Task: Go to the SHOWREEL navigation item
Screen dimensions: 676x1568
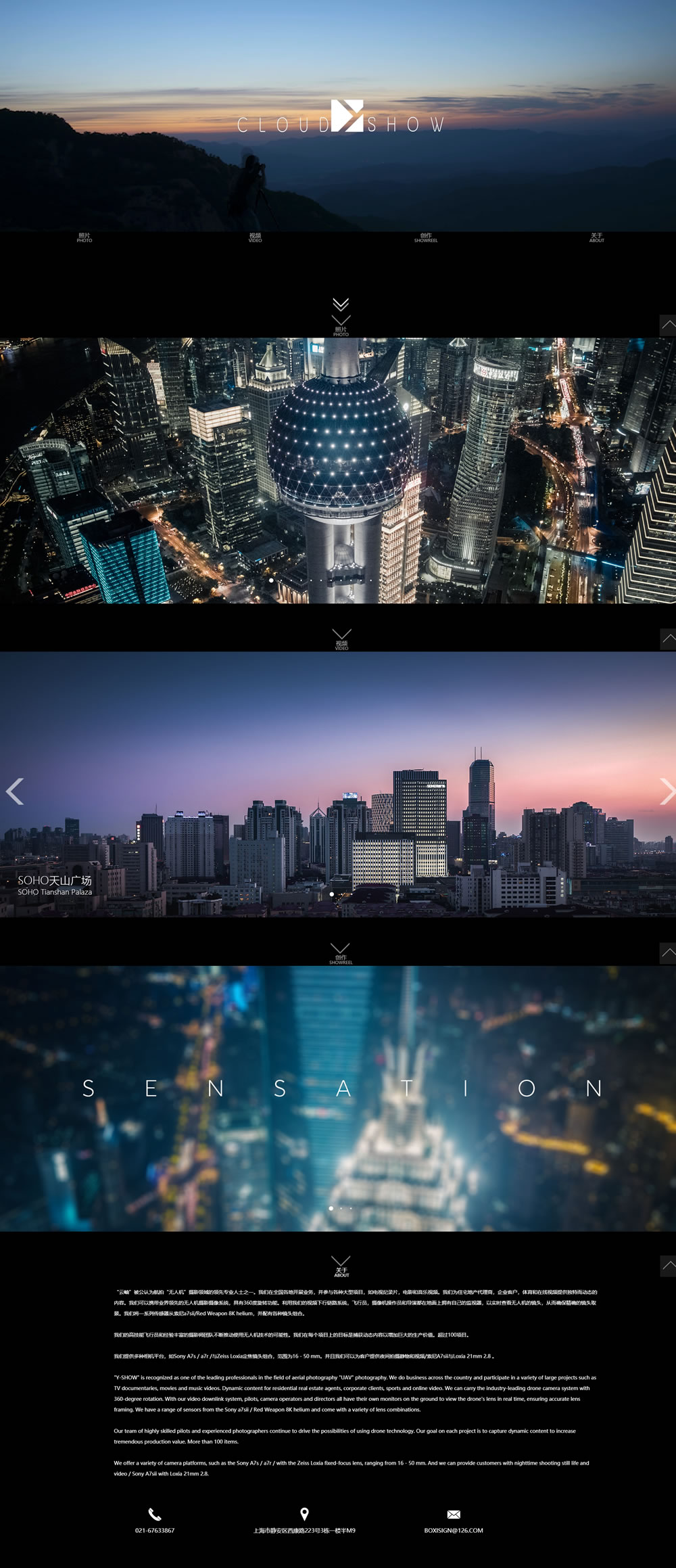Action: [x=426, y=237]
